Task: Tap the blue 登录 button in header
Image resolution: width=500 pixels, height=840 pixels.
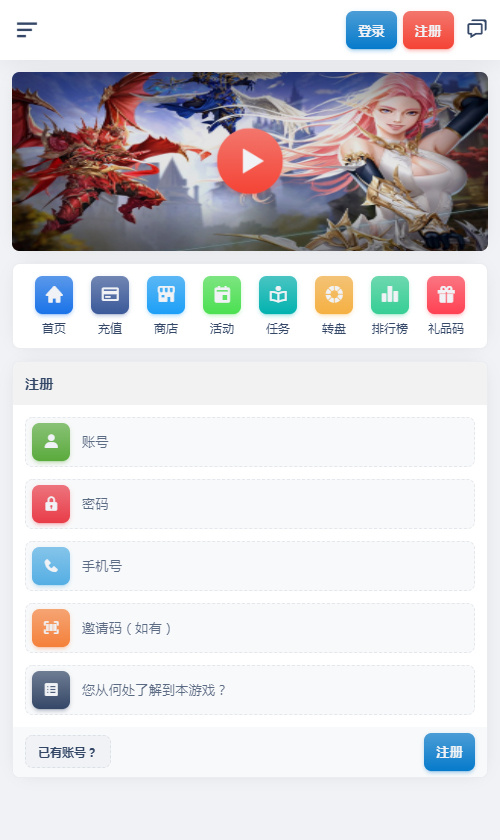Action: [x=371, y=31]
